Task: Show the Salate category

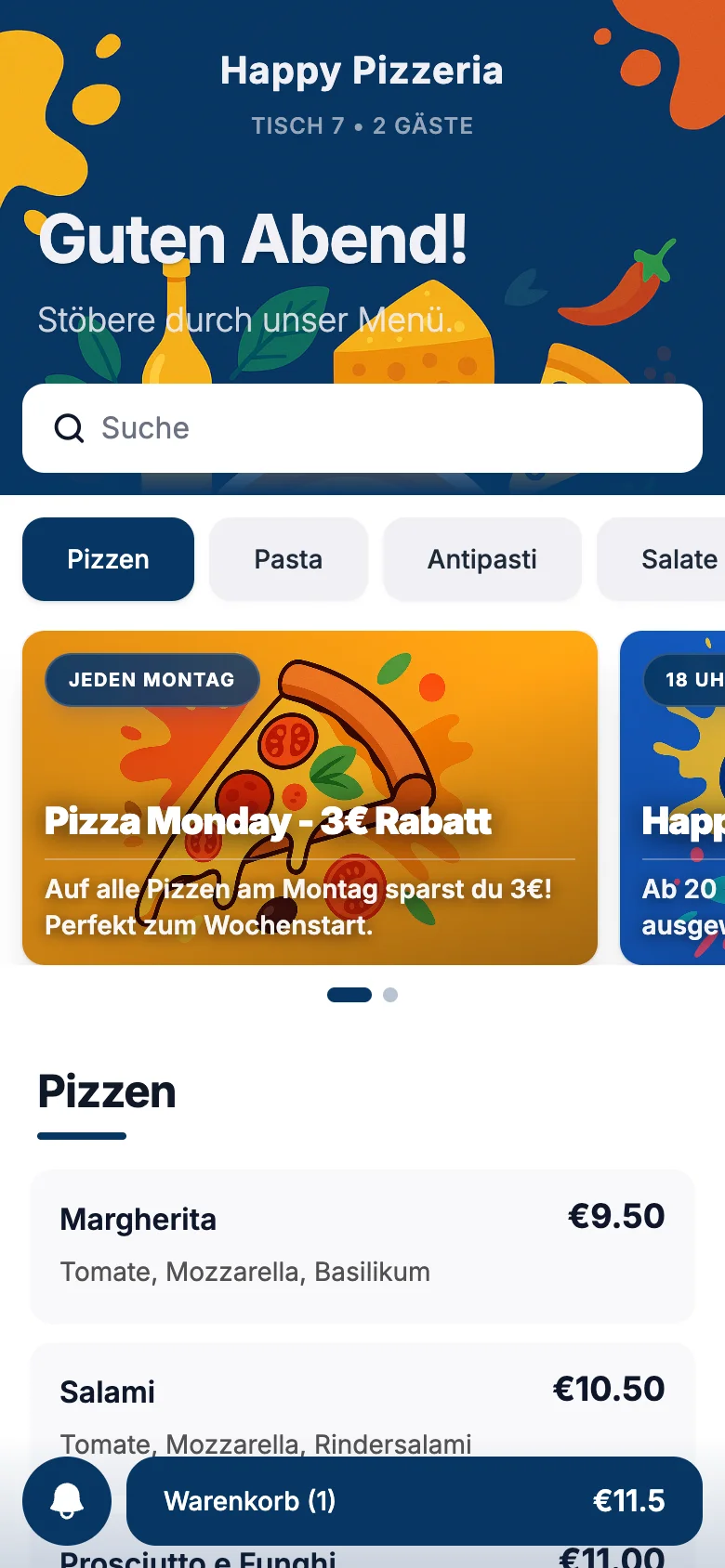Action: [671, 559]
